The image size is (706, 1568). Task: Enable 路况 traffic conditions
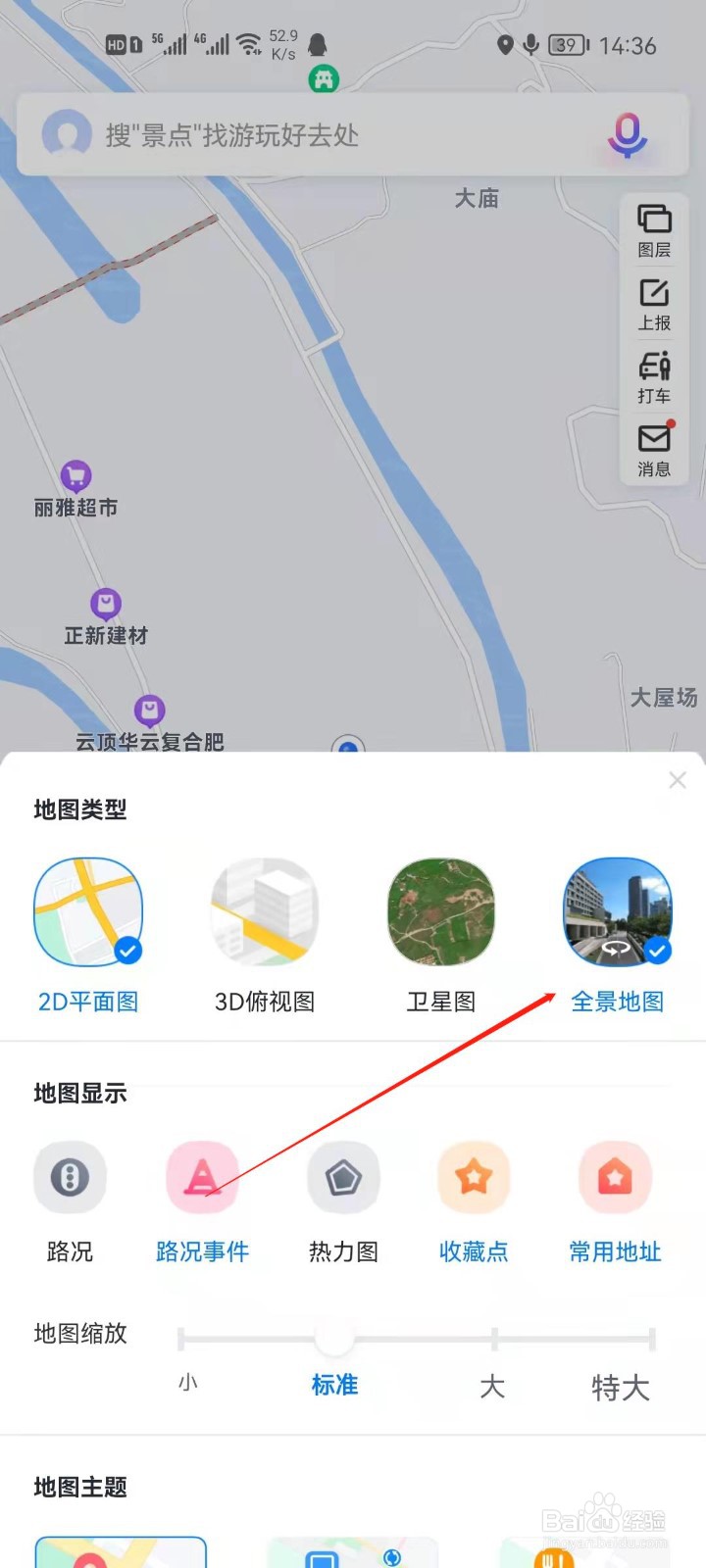69,1177
